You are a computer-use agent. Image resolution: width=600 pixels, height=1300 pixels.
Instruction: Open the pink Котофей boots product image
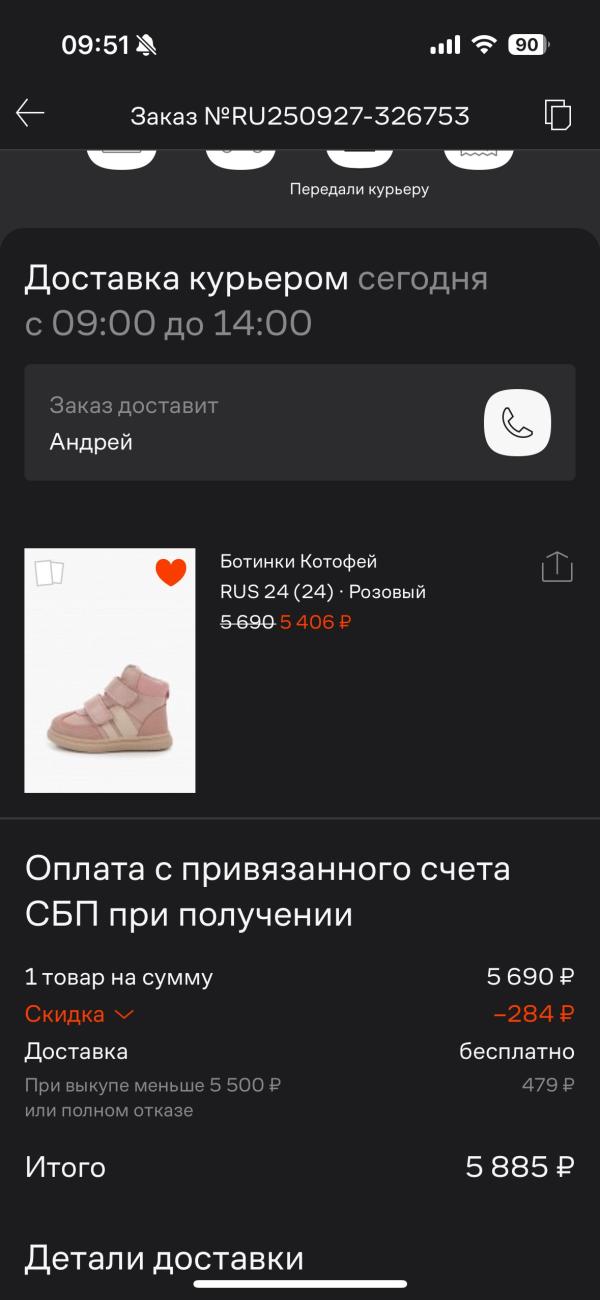110,690
